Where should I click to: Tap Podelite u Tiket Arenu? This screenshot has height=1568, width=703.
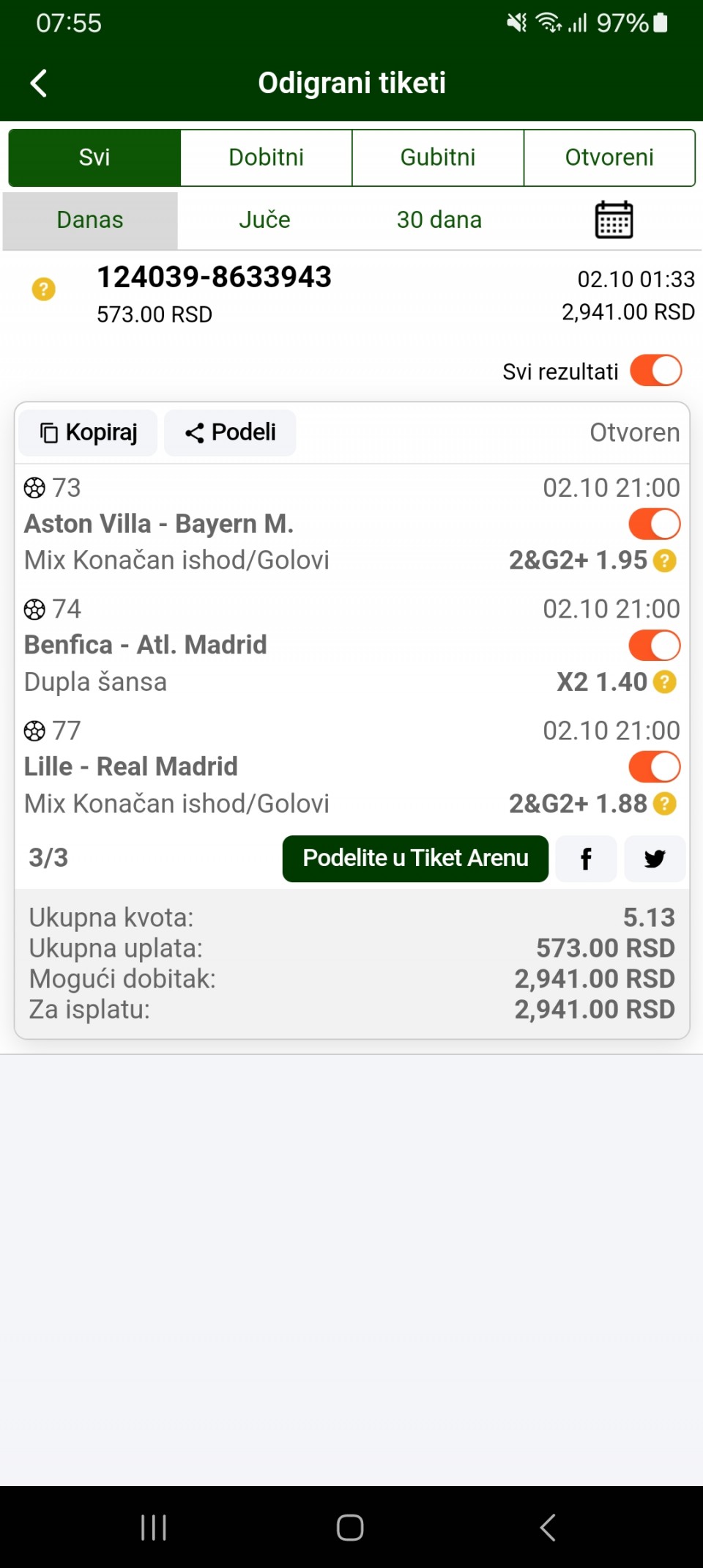coord(415,858)
